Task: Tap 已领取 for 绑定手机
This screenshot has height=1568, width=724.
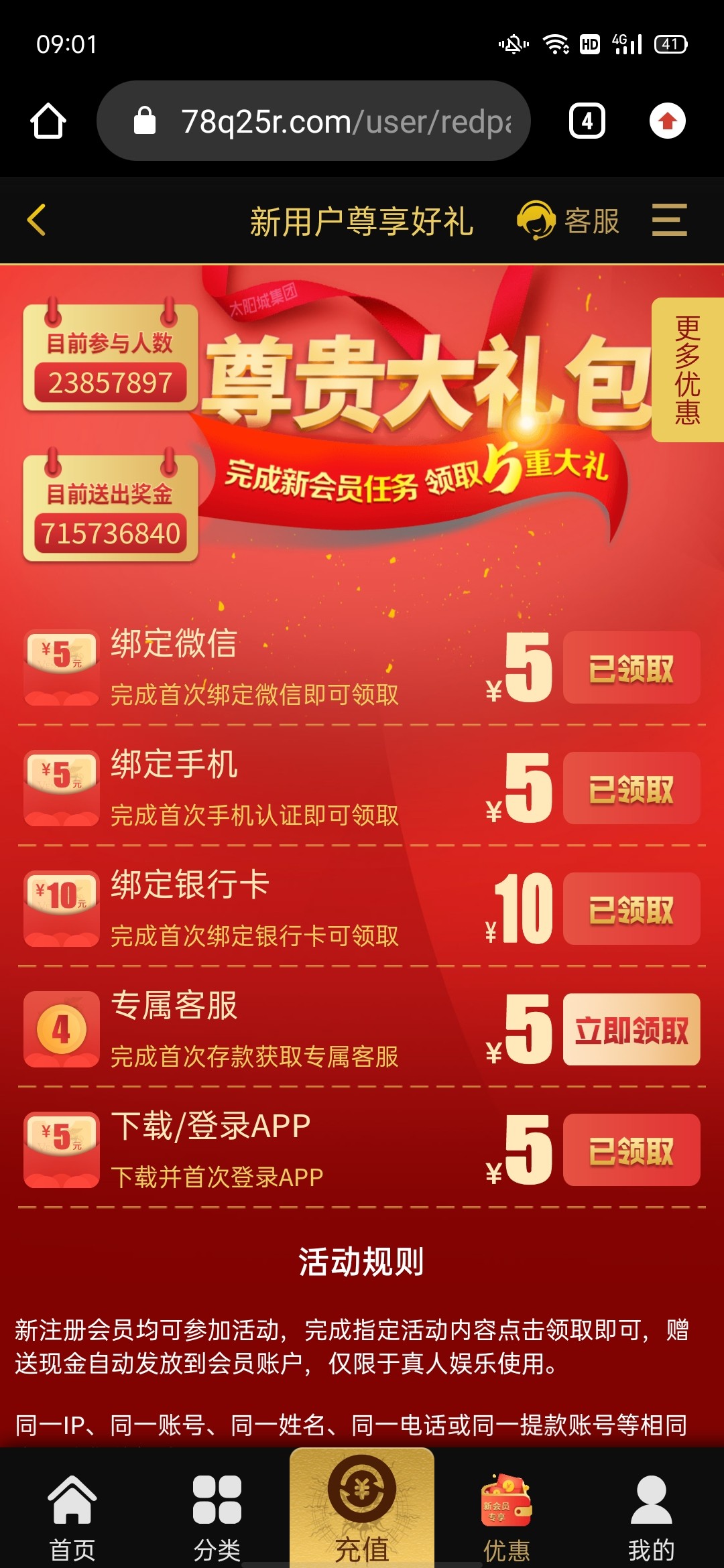Action: tap(631, 788)
